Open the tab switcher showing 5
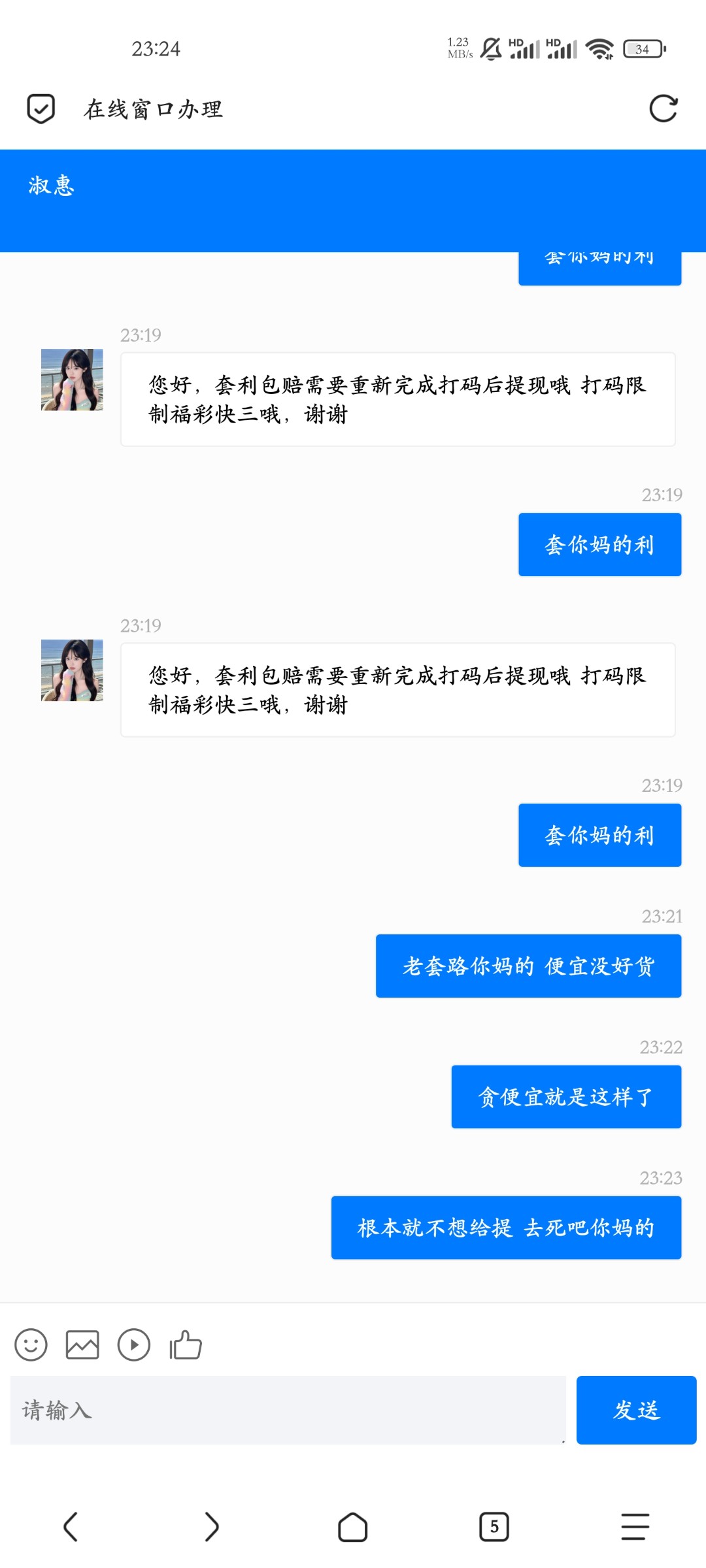 [x=494, y=1527]
